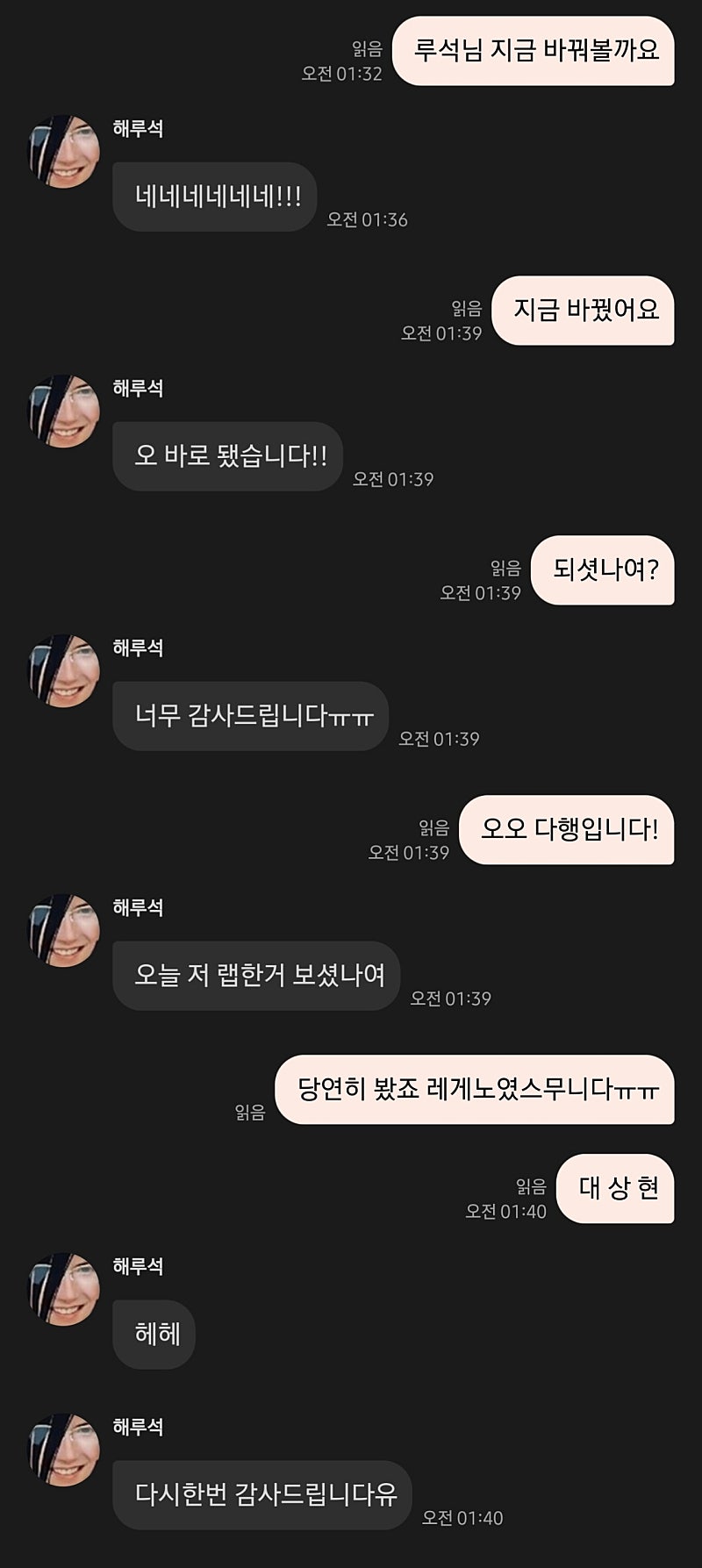Tap 해루석's avatar beside the 헤헤 message

(x=64, y=1289)
